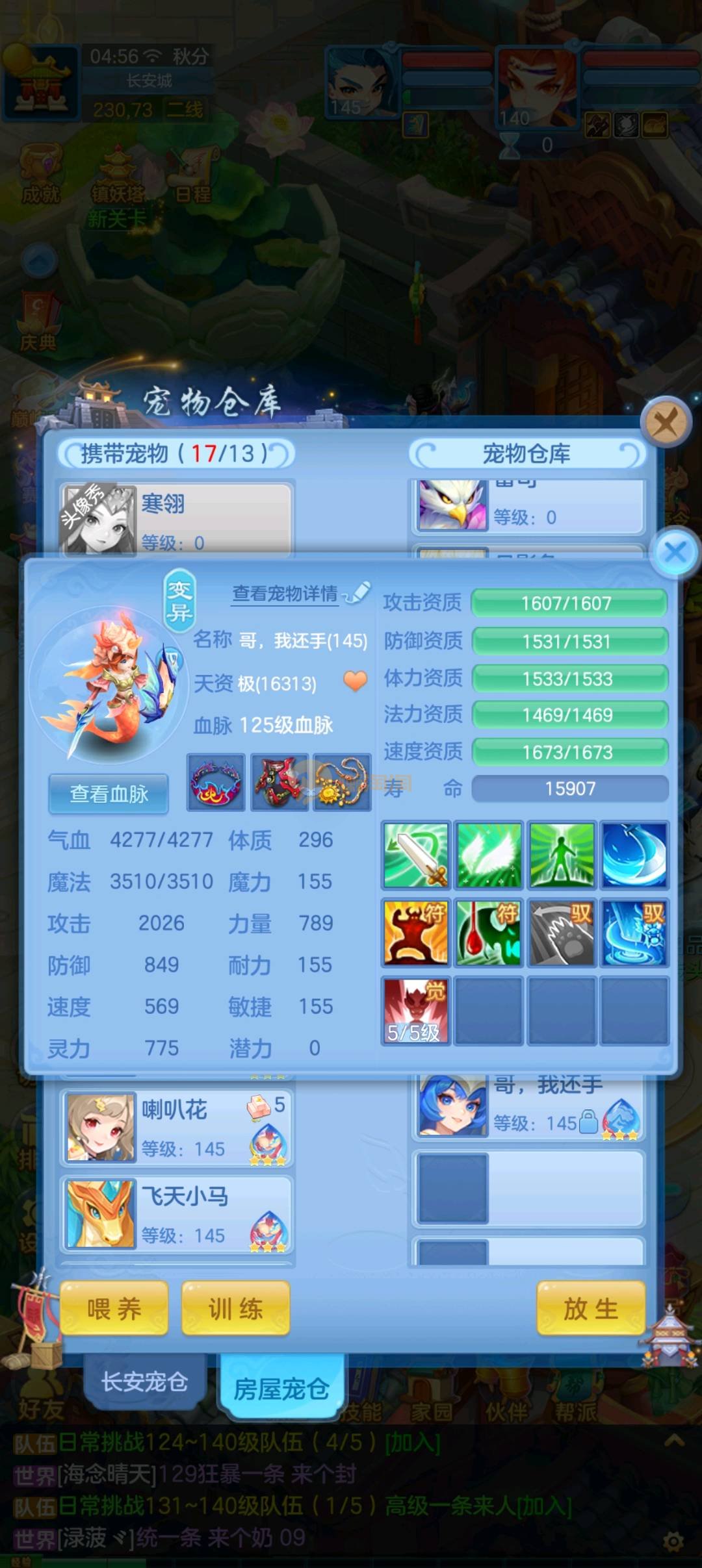Screen dimensions: 702x1568
Task: Tap the 喂养 button
Action: [x=114, y=1309]
